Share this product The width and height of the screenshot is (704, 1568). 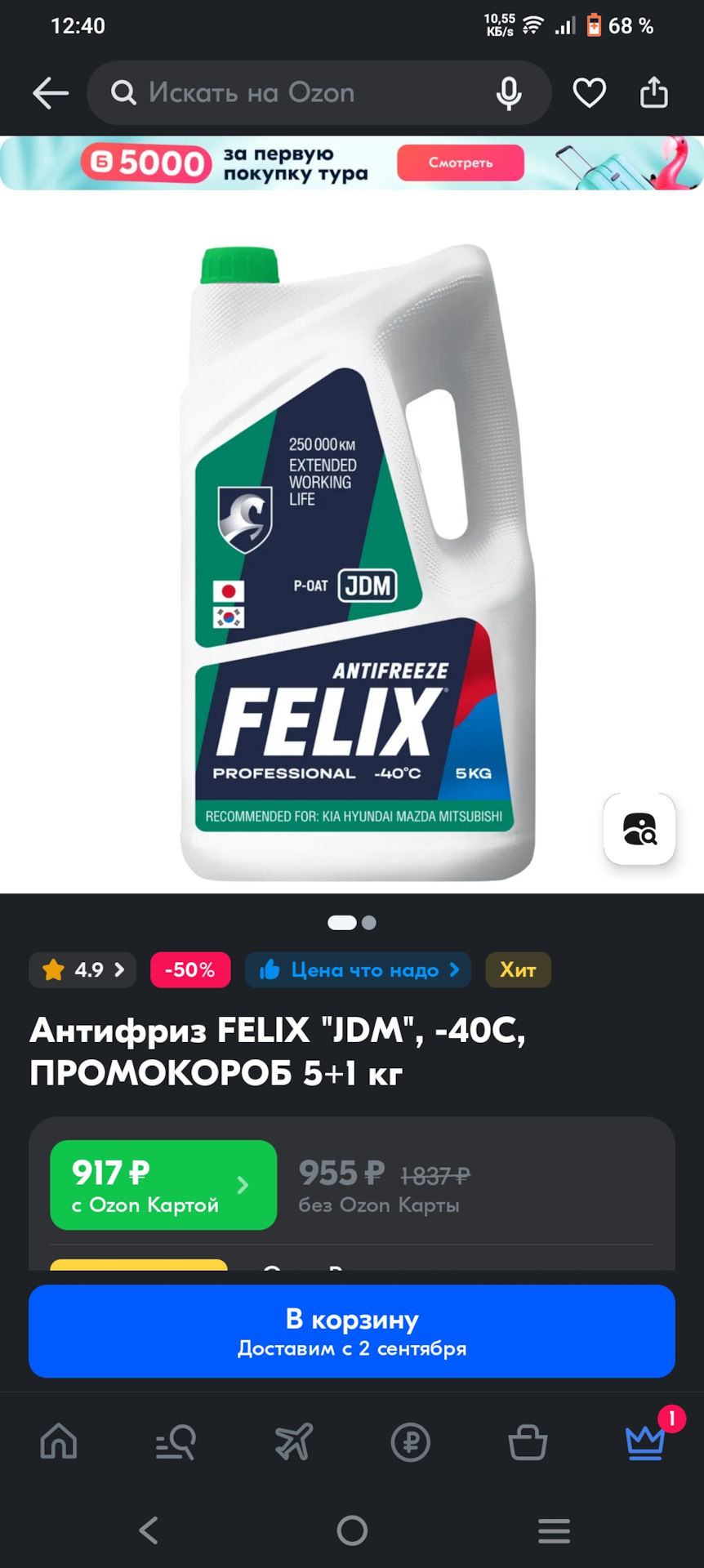click(653, 93)
